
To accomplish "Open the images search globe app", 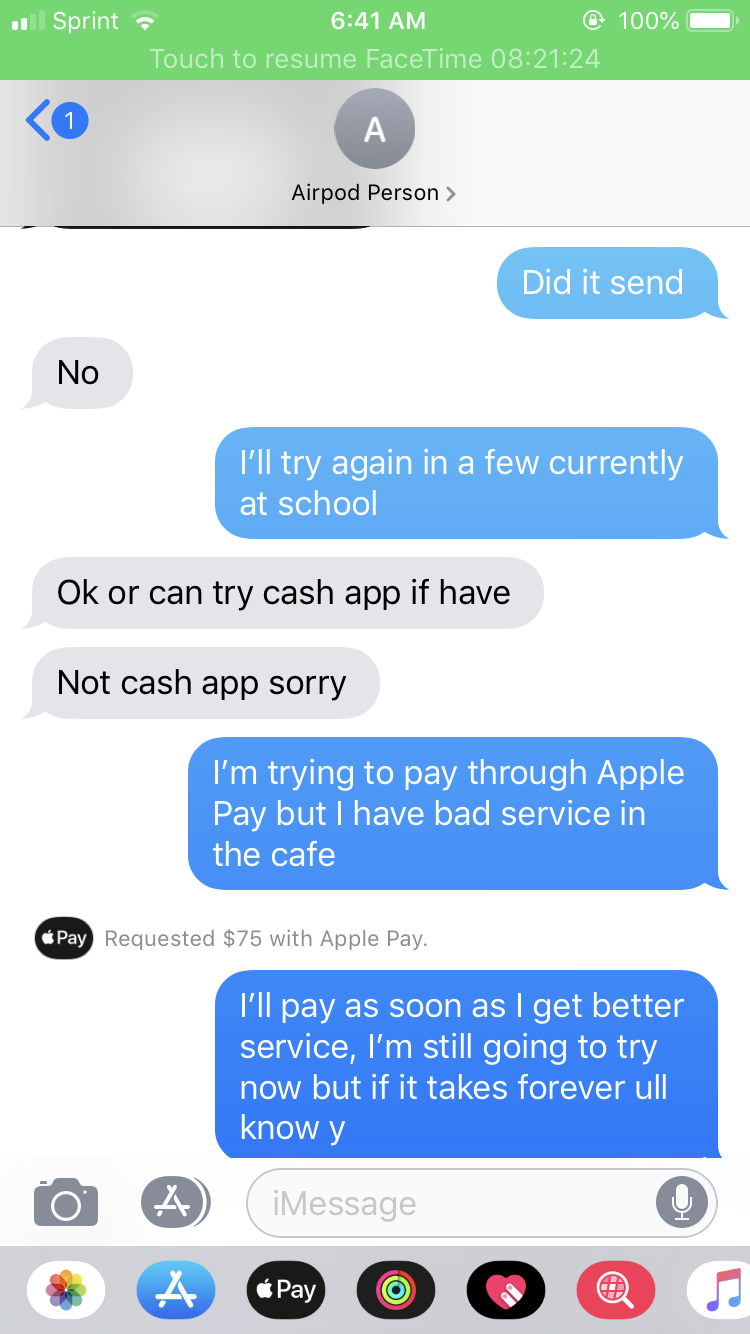I will point(616,1290).
